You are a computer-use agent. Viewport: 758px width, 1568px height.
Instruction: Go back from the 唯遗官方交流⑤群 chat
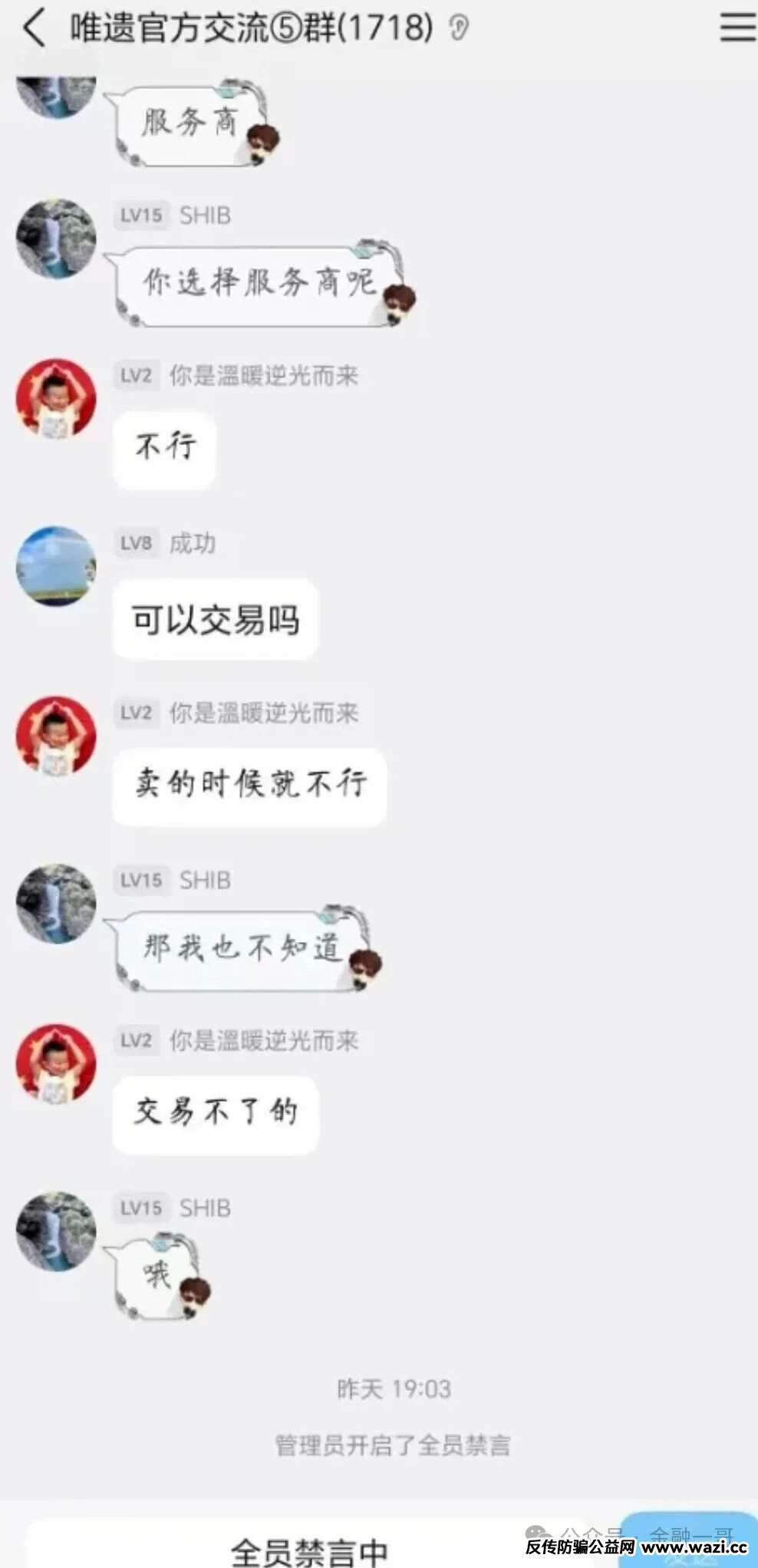[x=33, y=29]
